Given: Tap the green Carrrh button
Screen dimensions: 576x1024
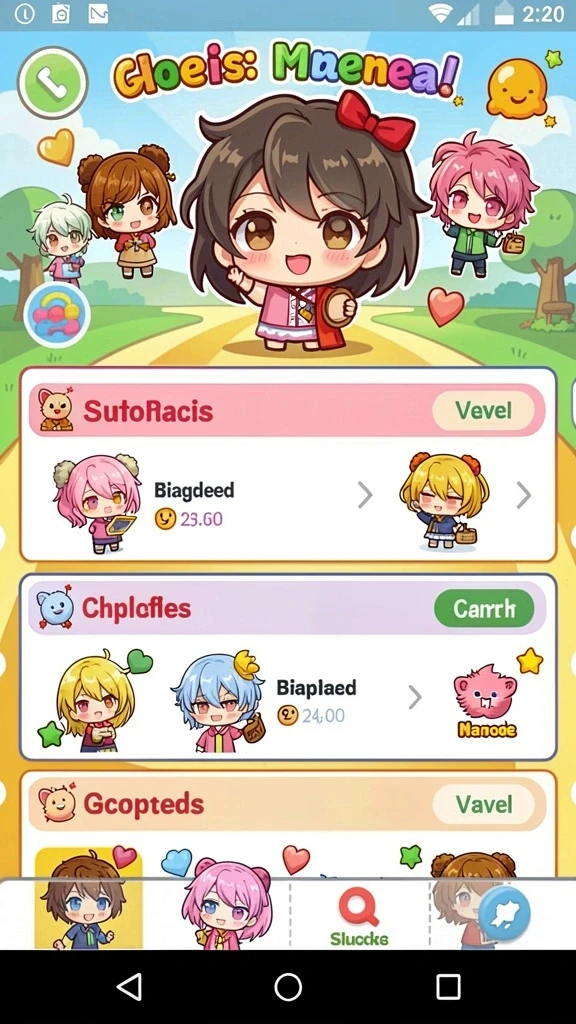Looking at the screenshot, I should click(x=484, y=609).
